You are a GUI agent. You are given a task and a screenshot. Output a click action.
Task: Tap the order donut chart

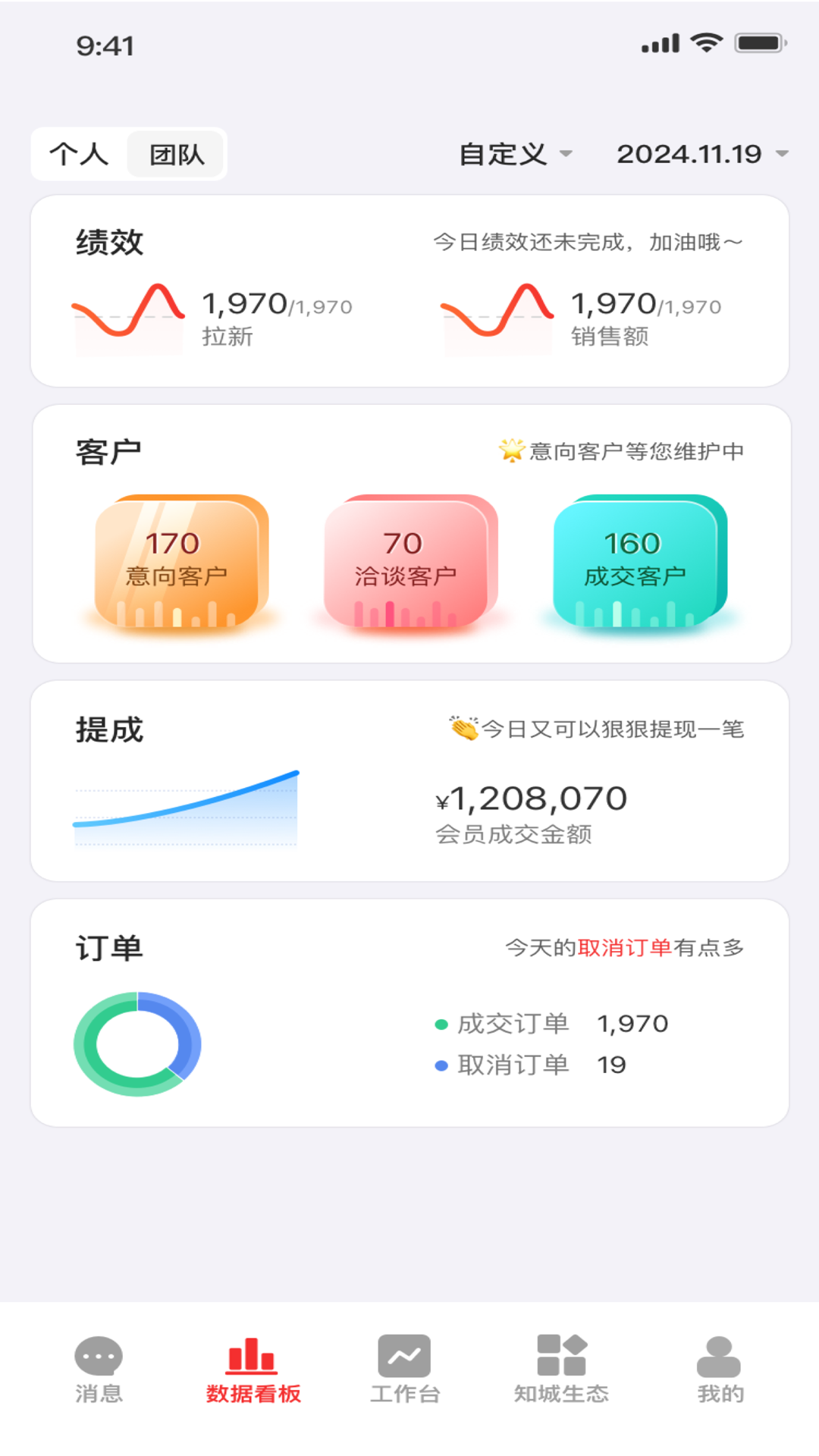click(136, 1043)
